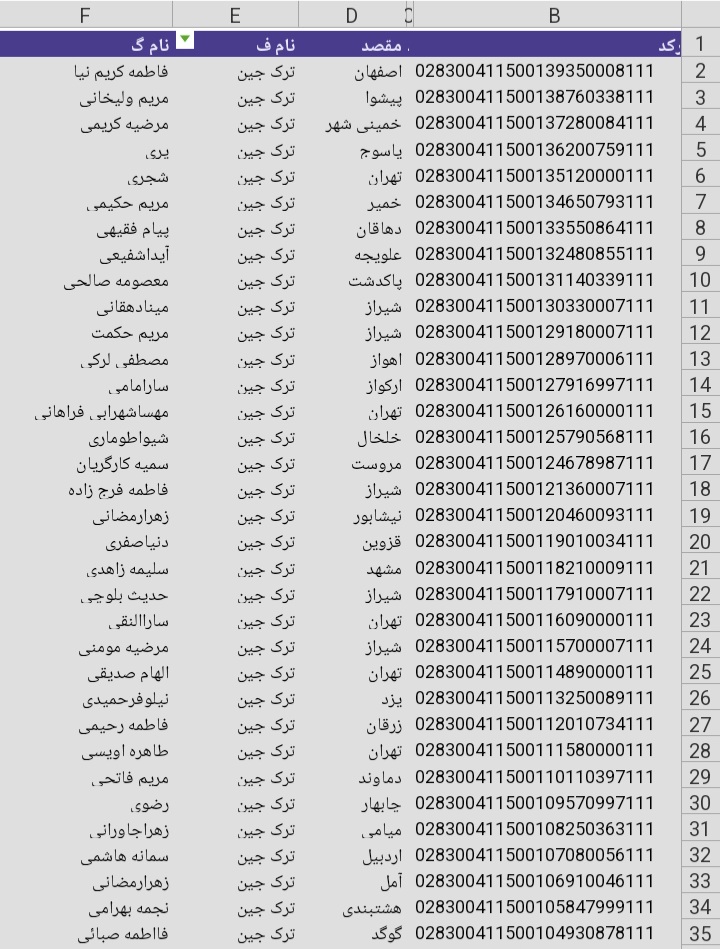This screenshot has height=949, width=720.
Task: Open the filter dropdown in نام گ header
Action: point(185,40)
